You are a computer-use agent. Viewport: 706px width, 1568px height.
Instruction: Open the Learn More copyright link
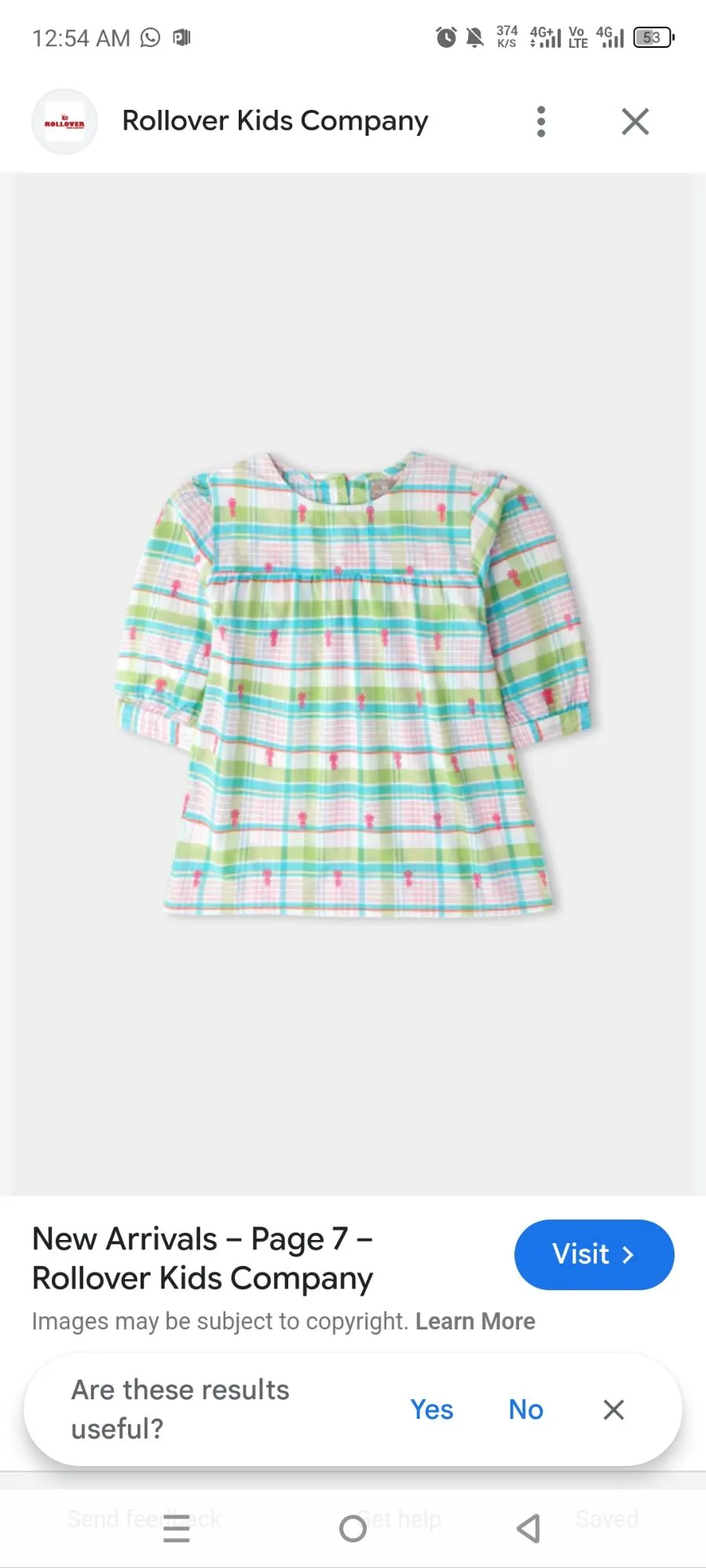(475, 1322)
